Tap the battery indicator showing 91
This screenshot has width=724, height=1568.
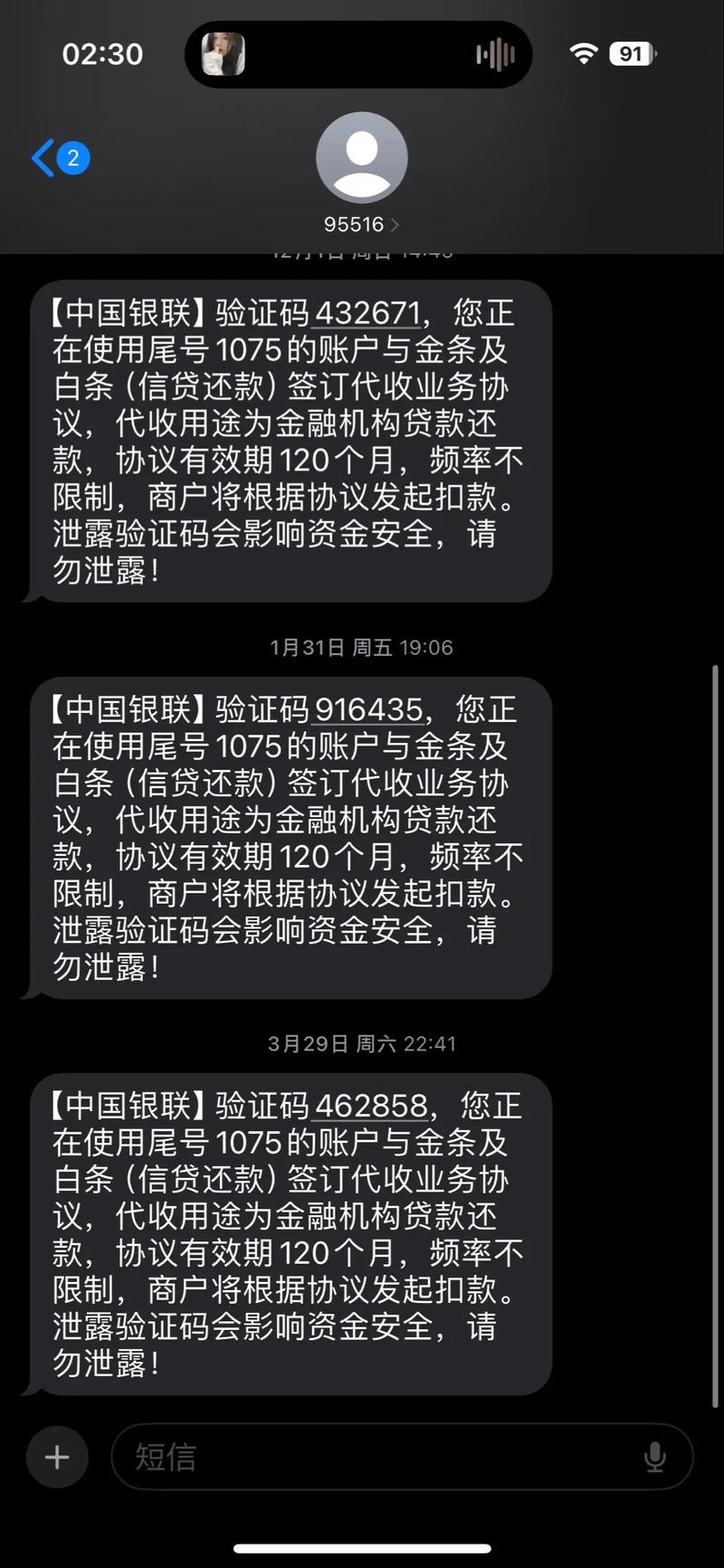631,53
